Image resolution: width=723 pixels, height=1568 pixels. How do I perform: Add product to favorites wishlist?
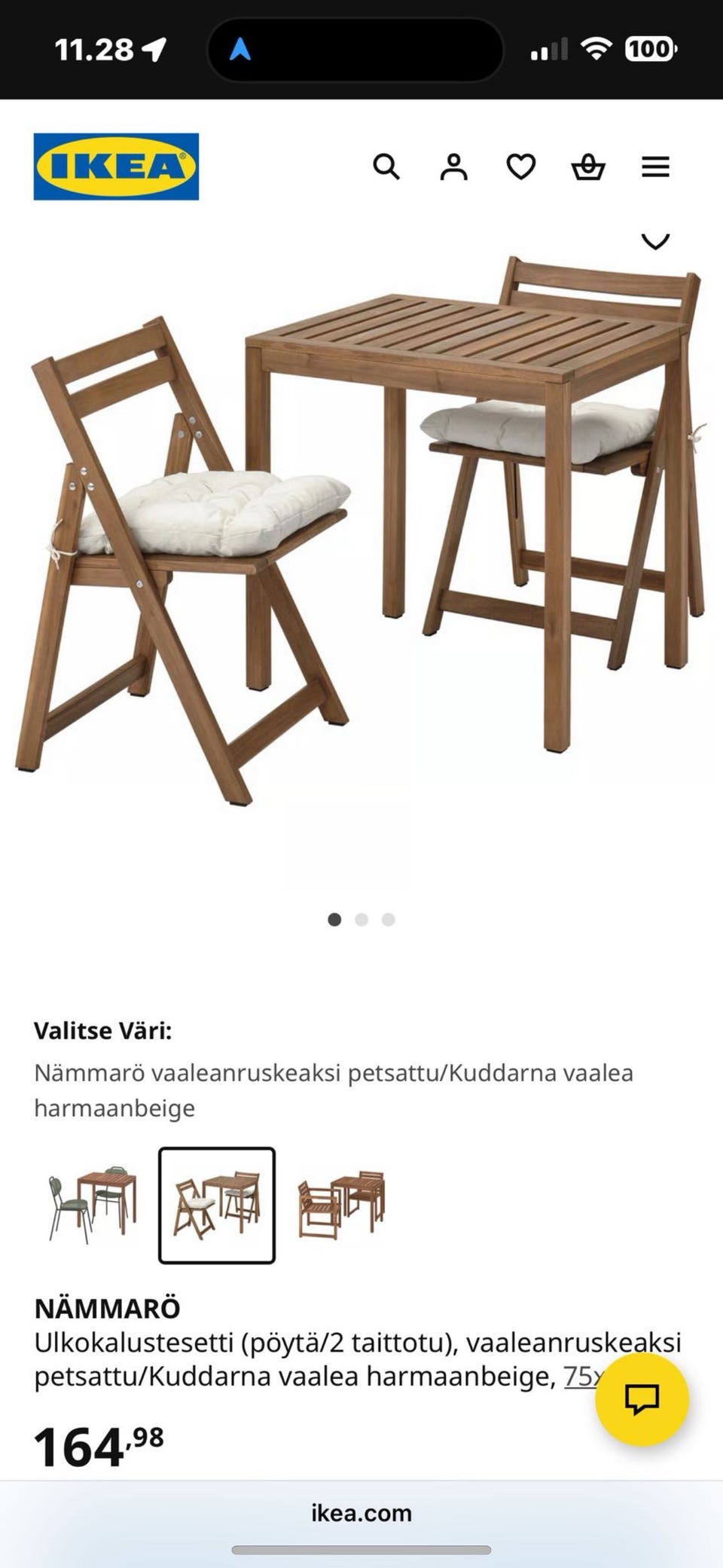click(x=520, y=167)
